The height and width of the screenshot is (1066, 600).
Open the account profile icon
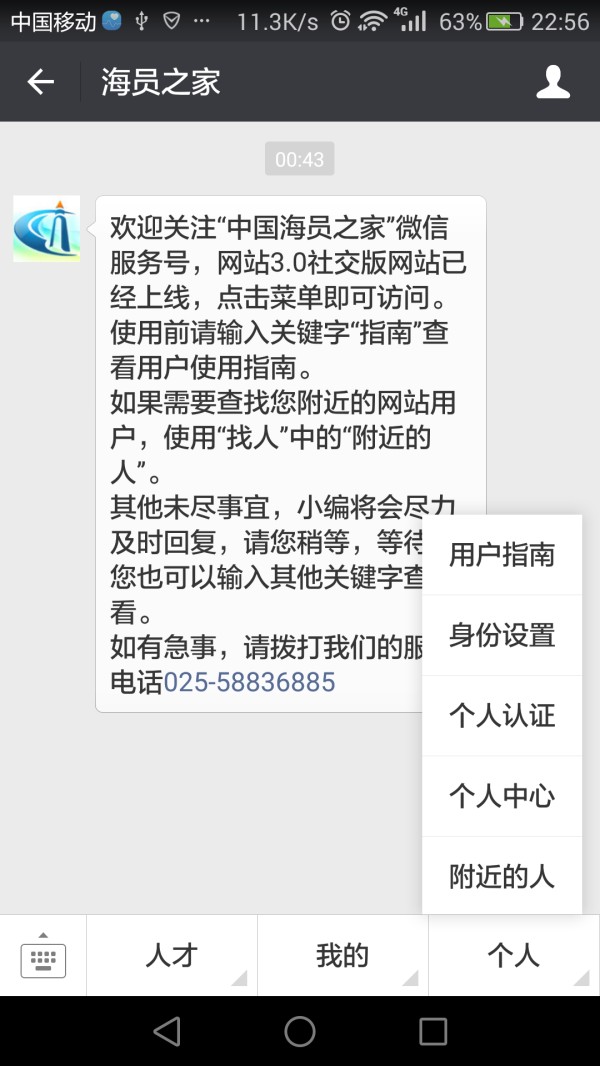[553, 82]
